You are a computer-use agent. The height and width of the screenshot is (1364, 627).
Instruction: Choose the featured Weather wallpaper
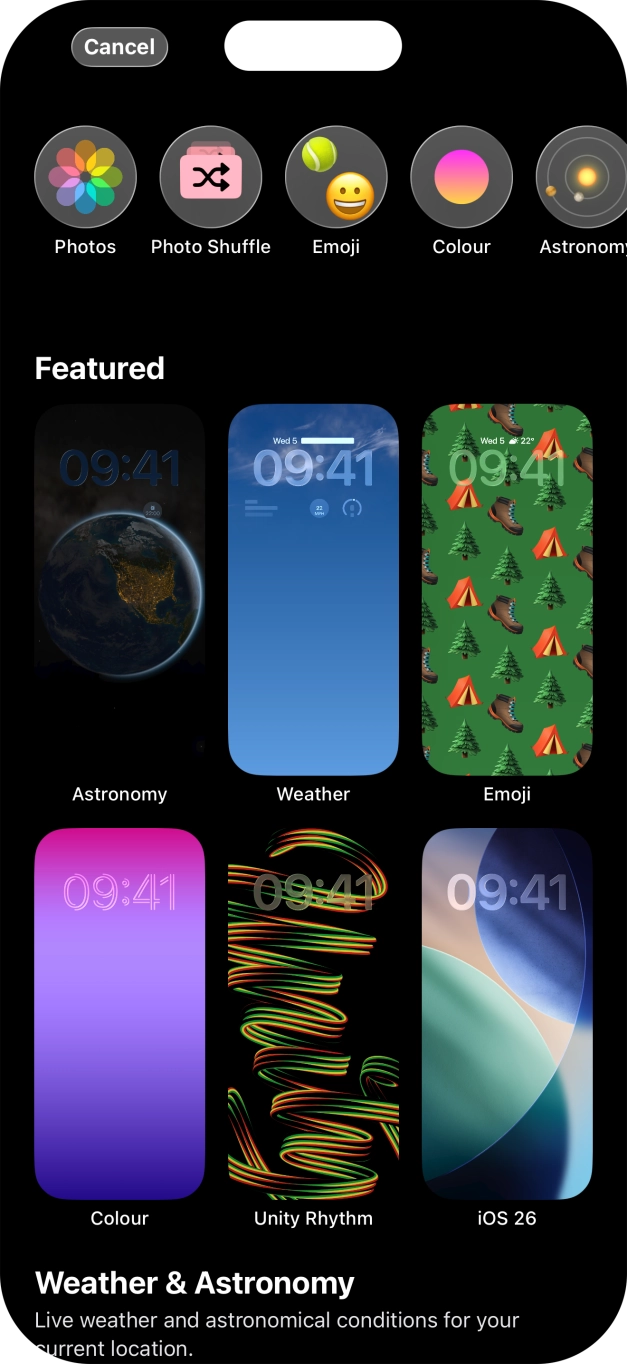pos(313,589)
